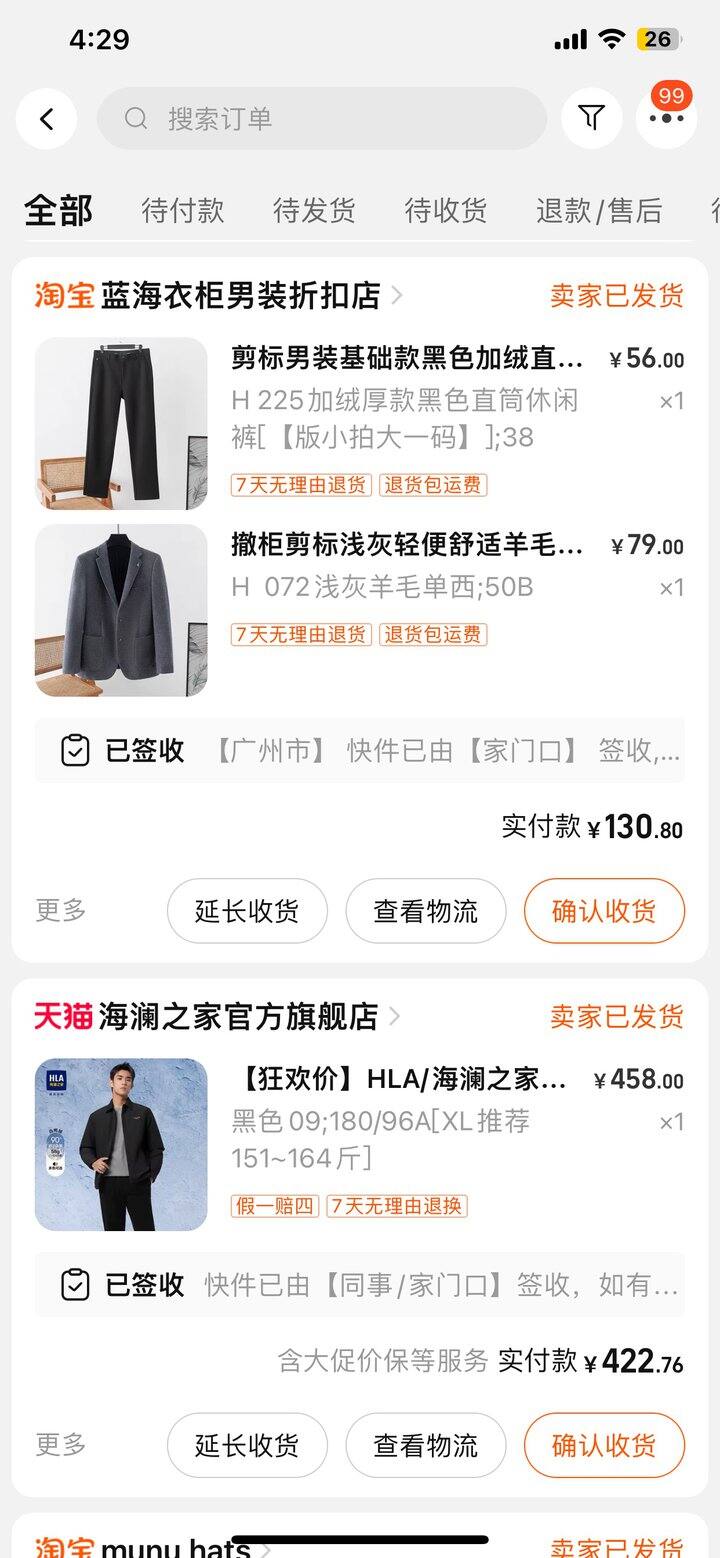Open the light grey wool blazer item
720x1558 pixels.
(360, 610)
